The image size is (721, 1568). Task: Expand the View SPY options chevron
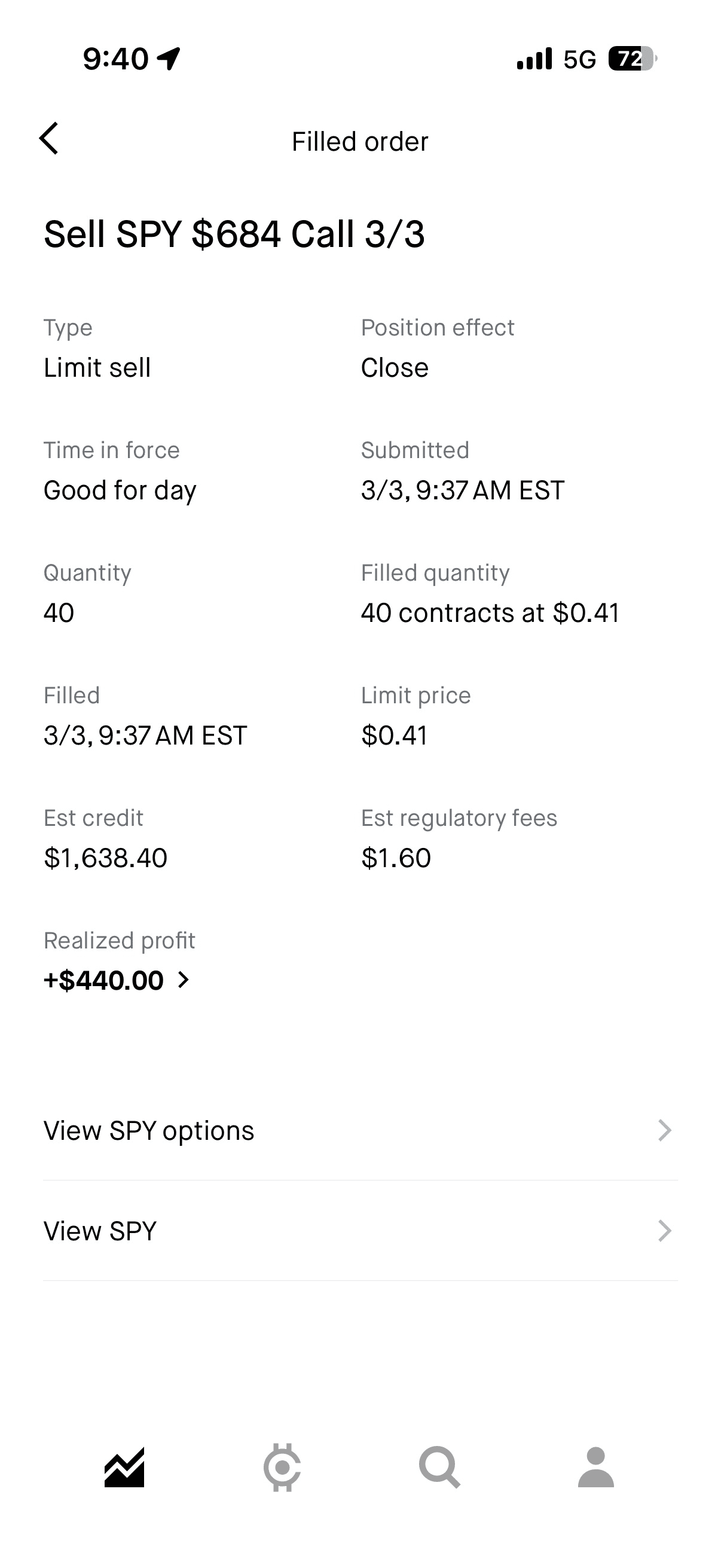tap(664, 1130)
